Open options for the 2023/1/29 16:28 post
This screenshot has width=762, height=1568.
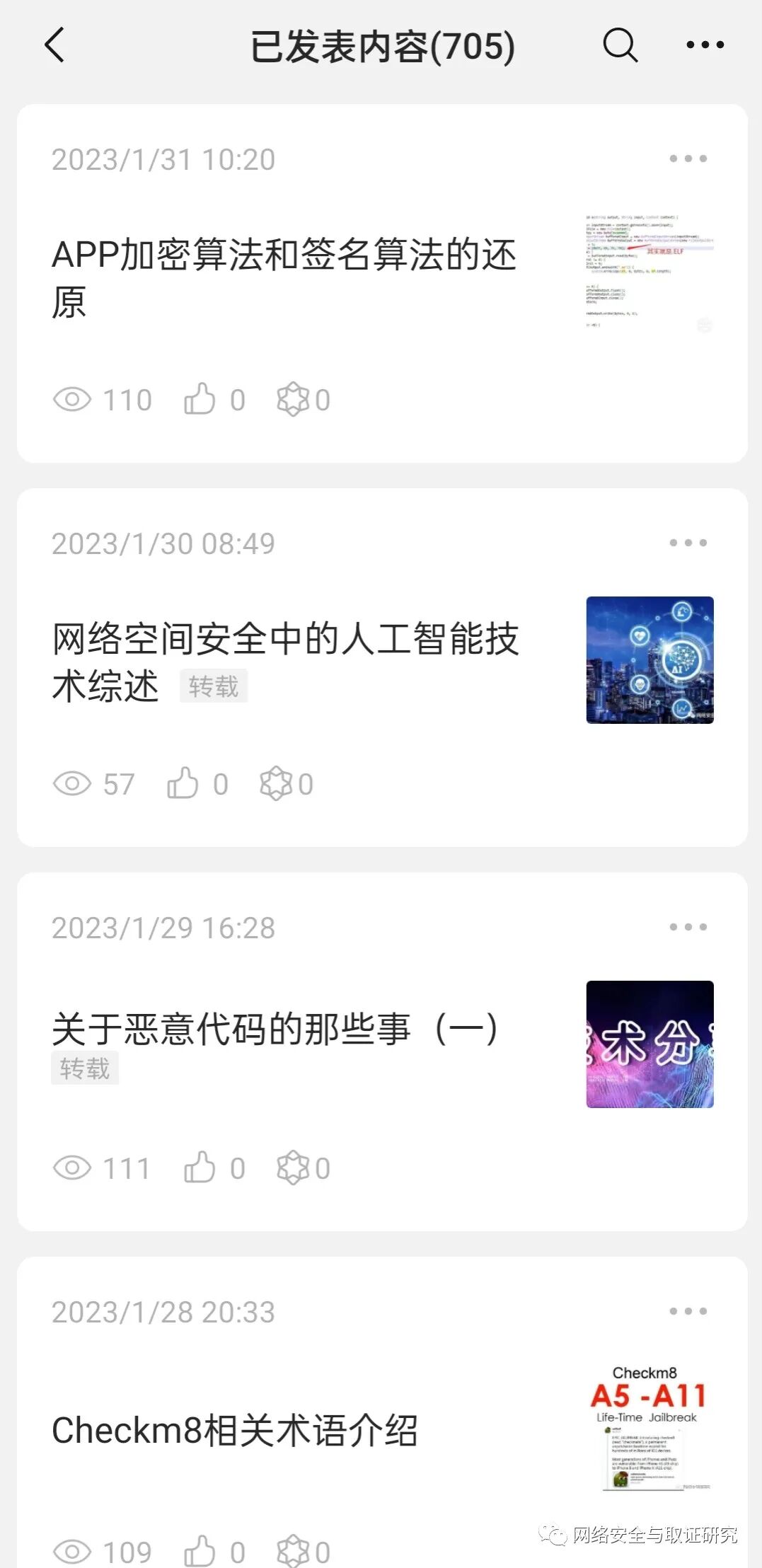pyautogui.click(x=688, y=927)
